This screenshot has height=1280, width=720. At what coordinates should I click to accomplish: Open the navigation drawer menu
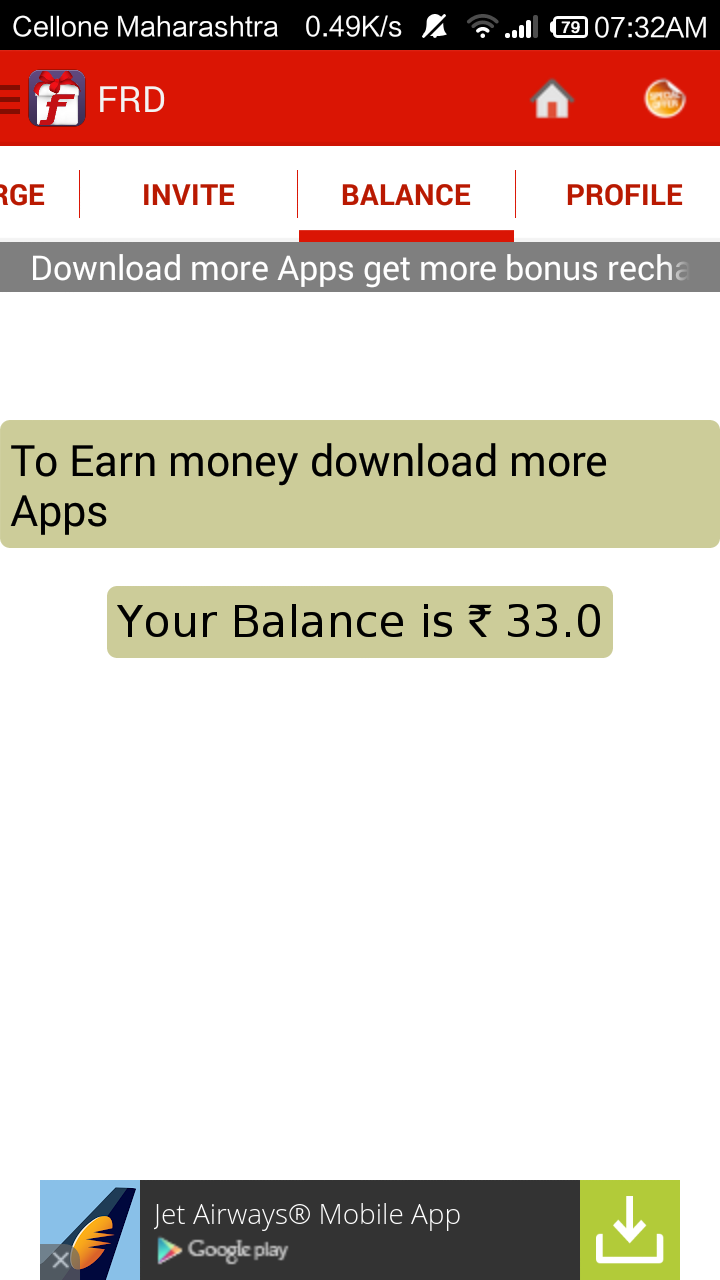point(10,99)
